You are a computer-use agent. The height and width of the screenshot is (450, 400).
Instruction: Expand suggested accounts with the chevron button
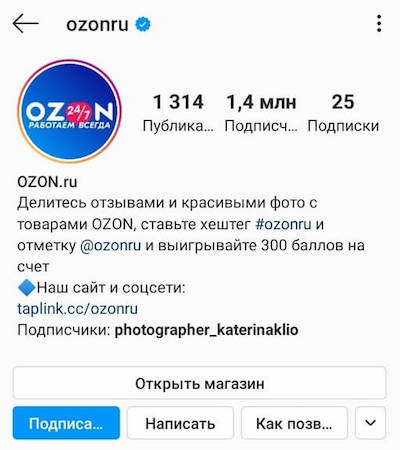(x=370, y=423)
